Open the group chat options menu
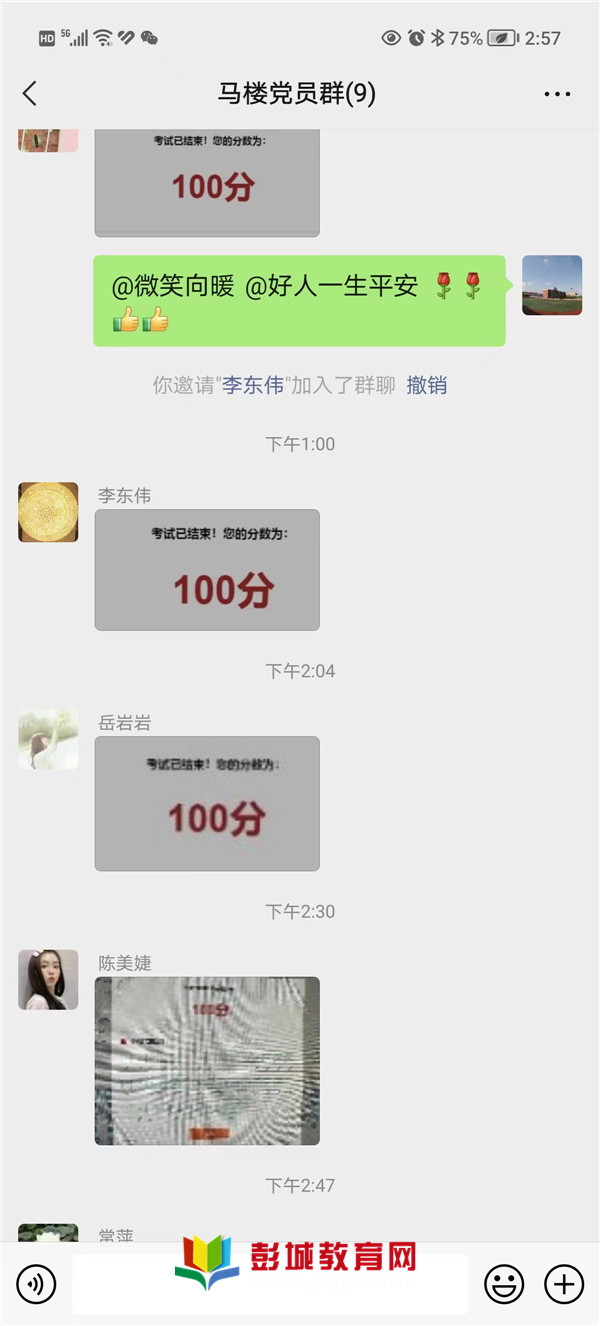This screenshot has height=1326, width=600. tap(558, 94)
